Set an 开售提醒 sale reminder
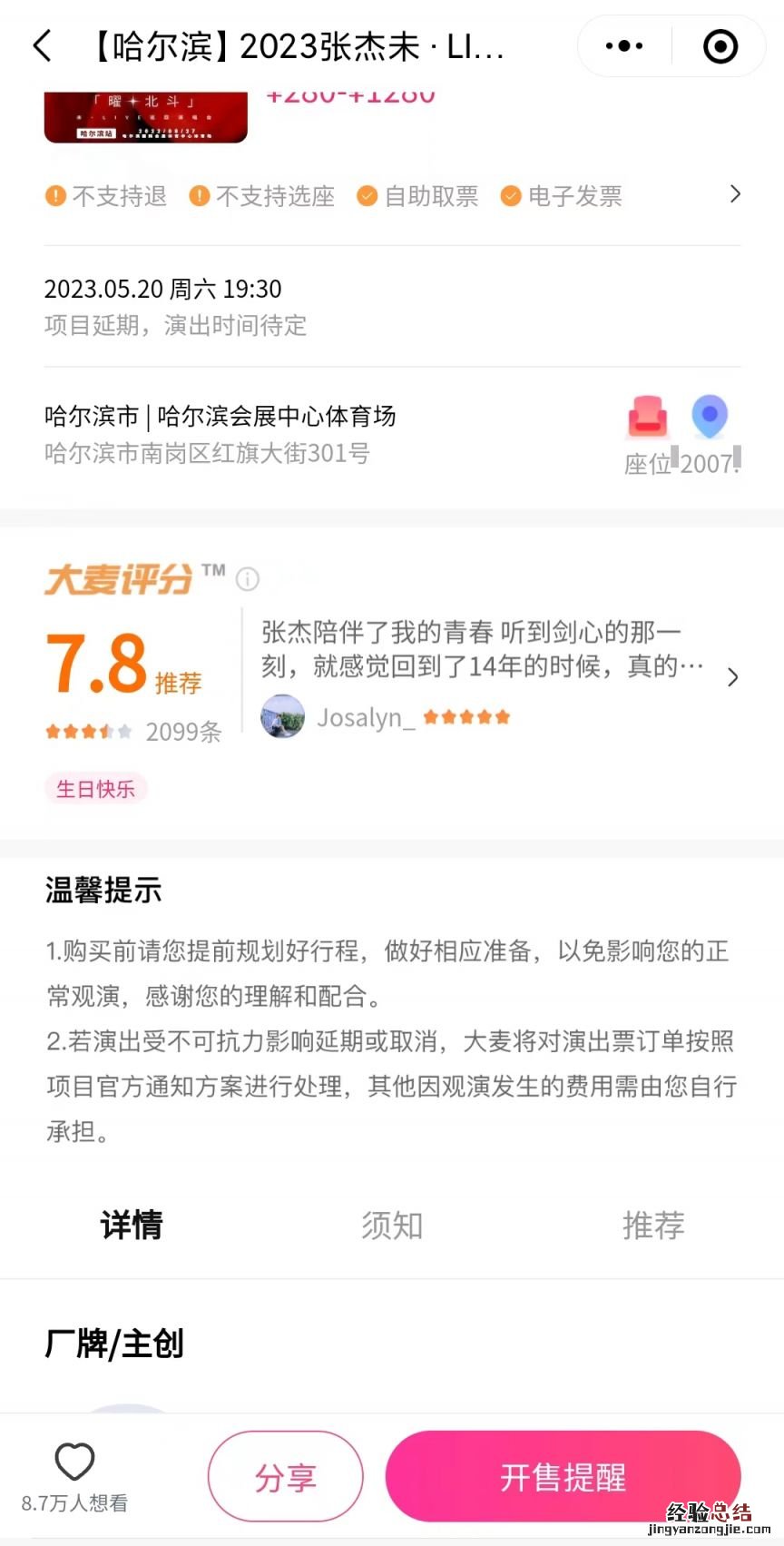The width and height of the screenshot is (784, 1546). [563, 1477]
